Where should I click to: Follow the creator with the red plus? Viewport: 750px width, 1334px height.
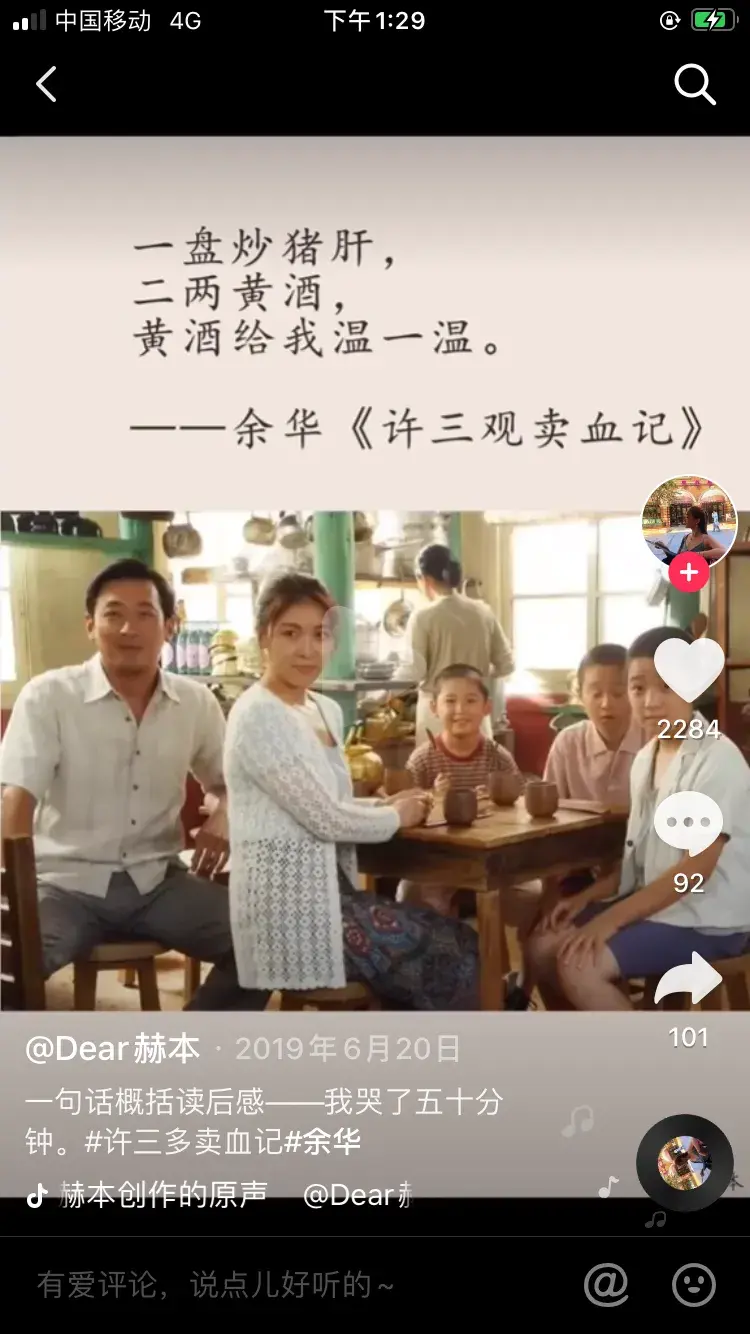point(689,574)
